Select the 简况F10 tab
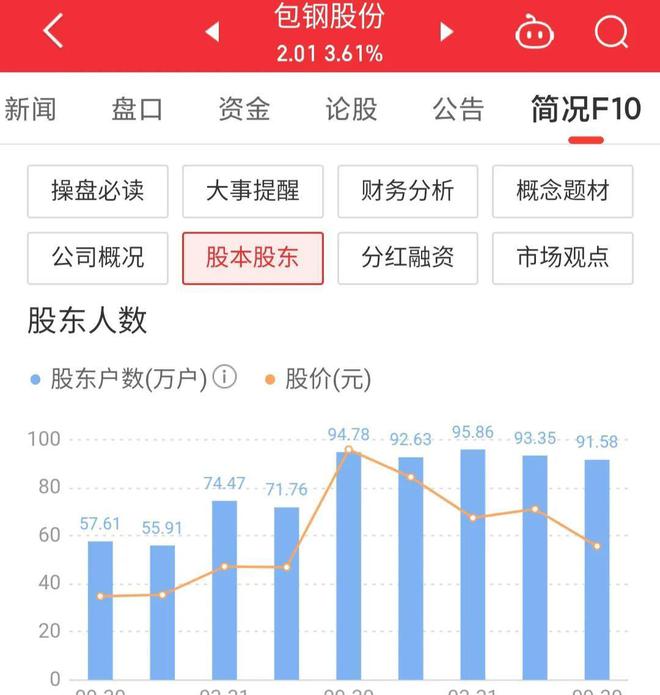This screenshot has width=660, height=695. (585, 109)
